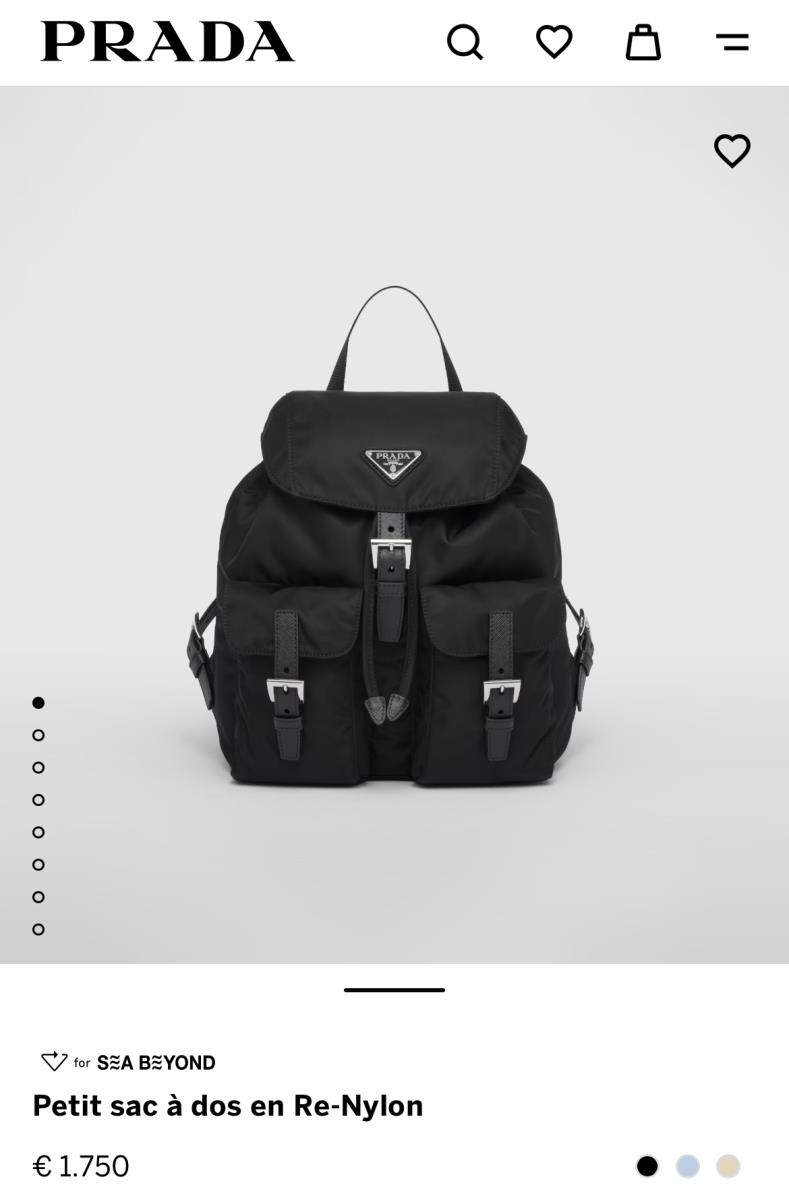Open the search icon in the header
The image size is (789, 1200).
point(465,43)
